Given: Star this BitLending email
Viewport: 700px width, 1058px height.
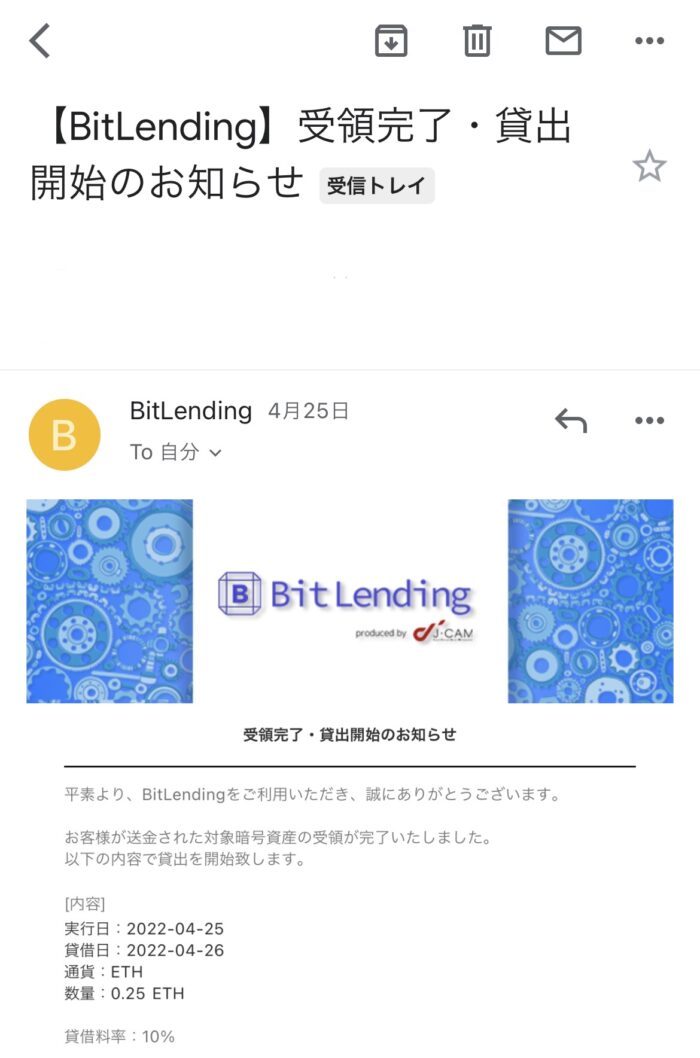Looking at the screenshot, I should (649, 166).
